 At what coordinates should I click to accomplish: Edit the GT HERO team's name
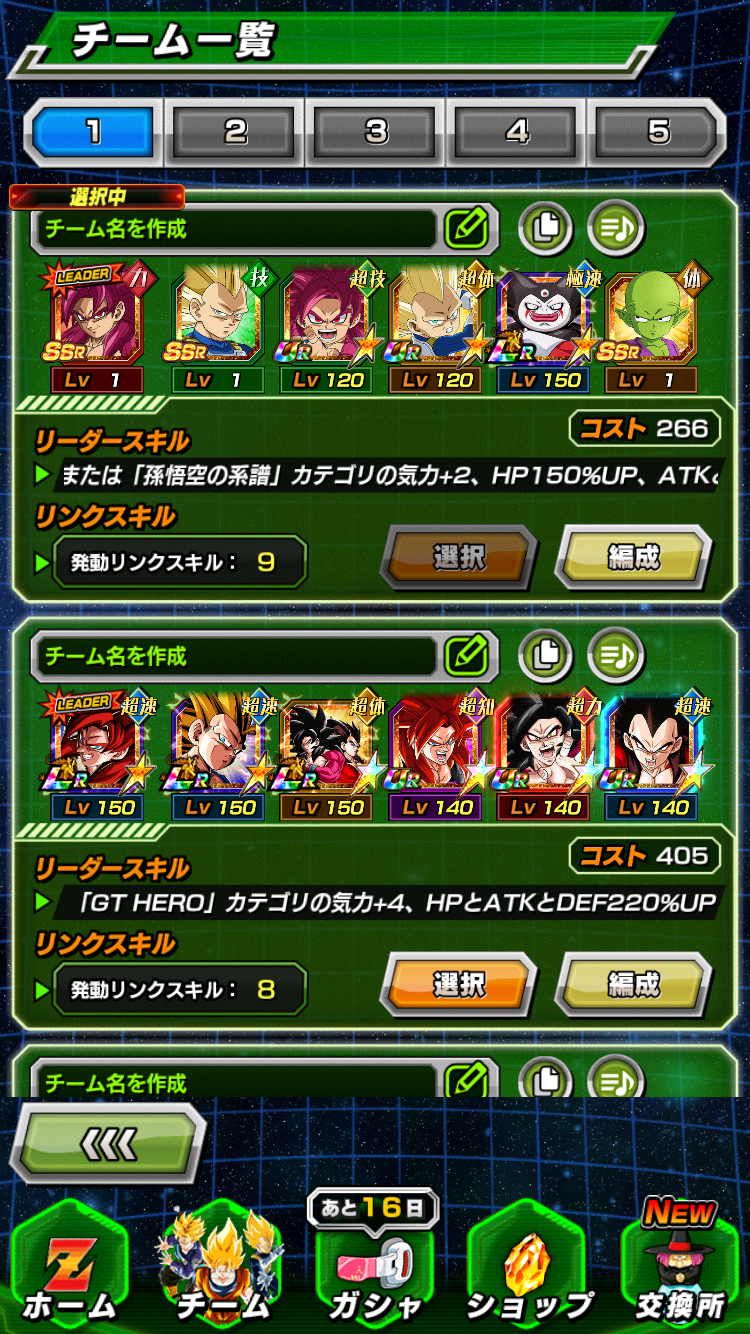pos(465,656)
